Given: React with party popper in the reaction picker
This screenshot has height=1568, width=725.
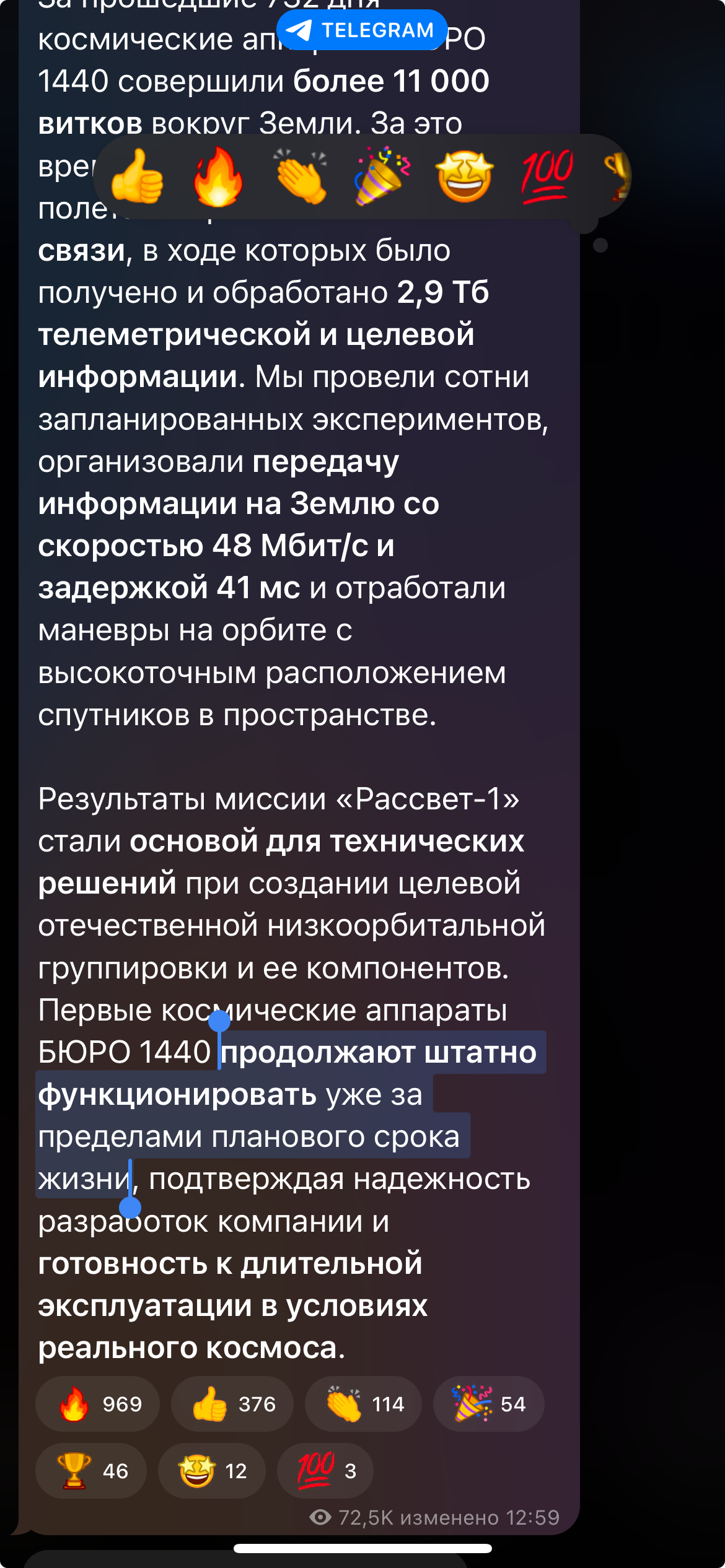Looking at the screenshot, I should pyautogui.click(x=382, y=177).
